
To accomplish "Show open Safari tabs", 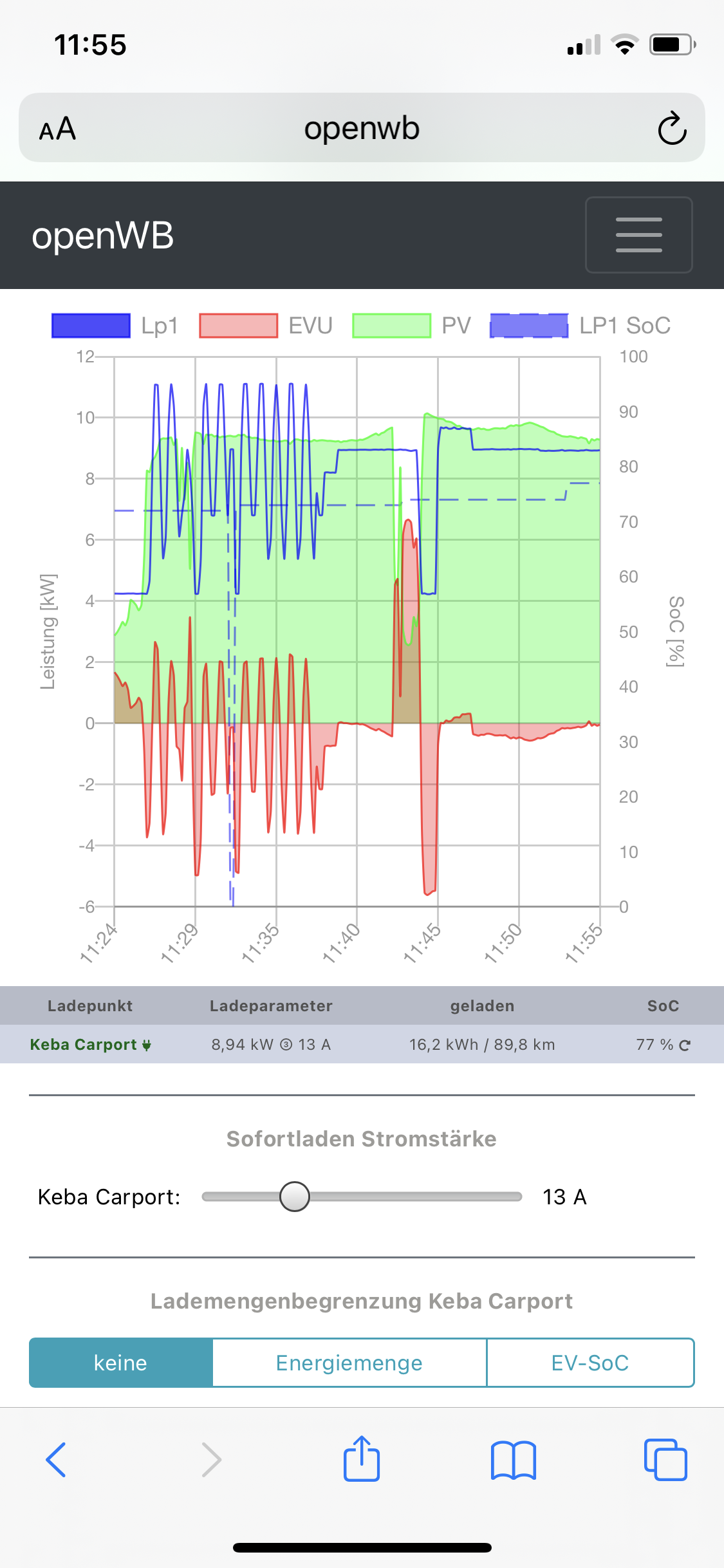I will click(x=665, y=1459).
